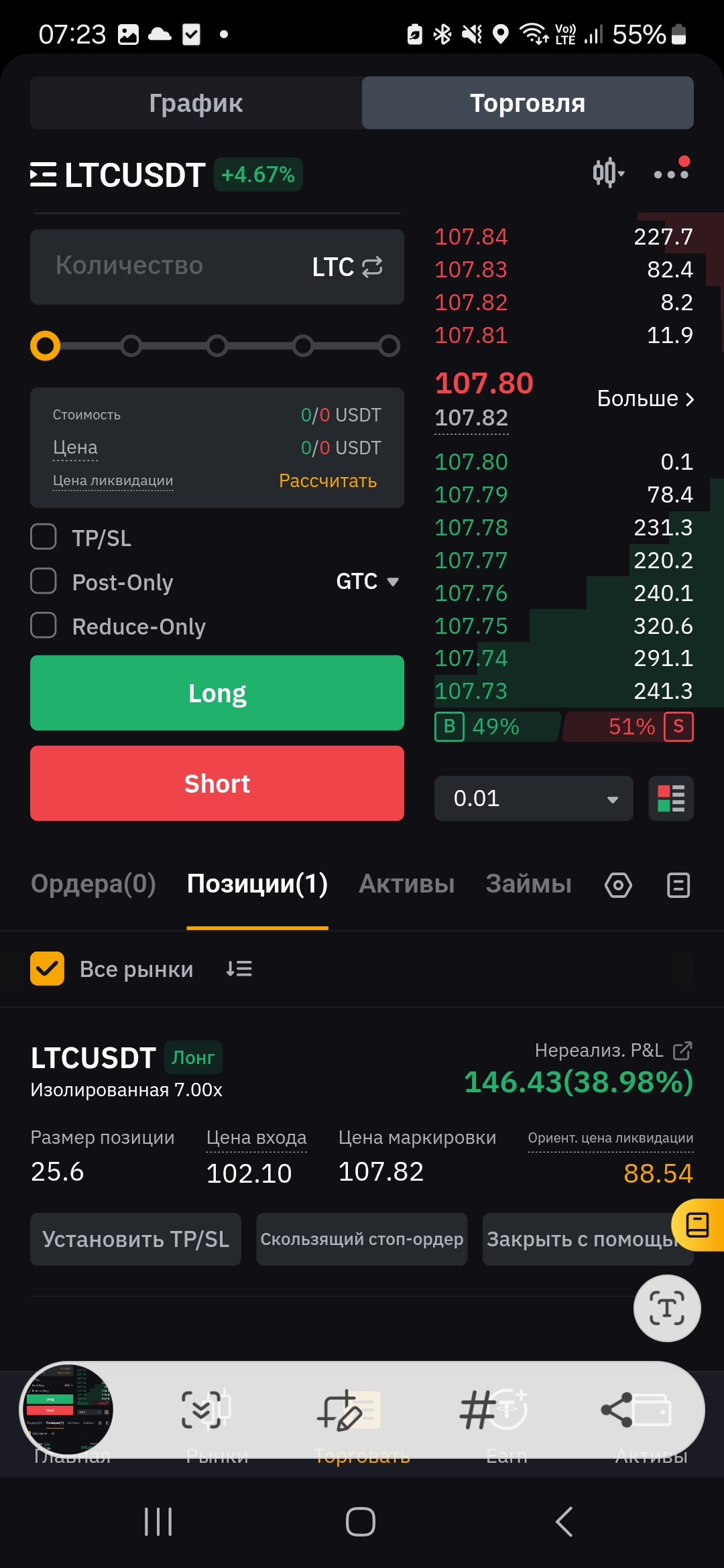Open the 0.01 price step dropdown
Screen dimensions: 724x1568
534,799
